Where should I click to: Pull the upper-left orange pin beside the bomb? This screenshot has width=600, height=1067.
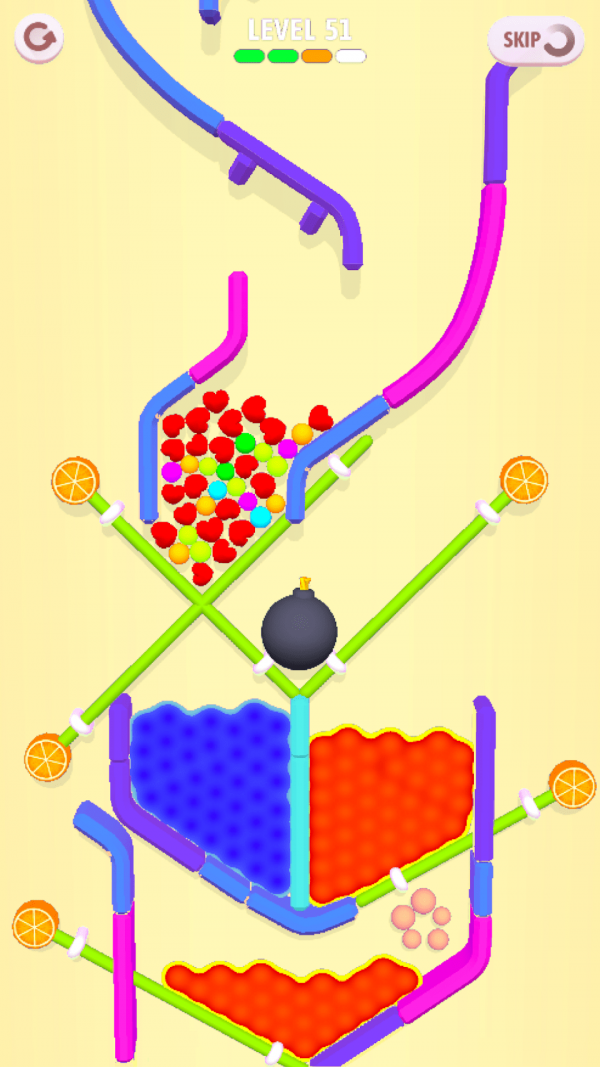click(x=75, y=480)
